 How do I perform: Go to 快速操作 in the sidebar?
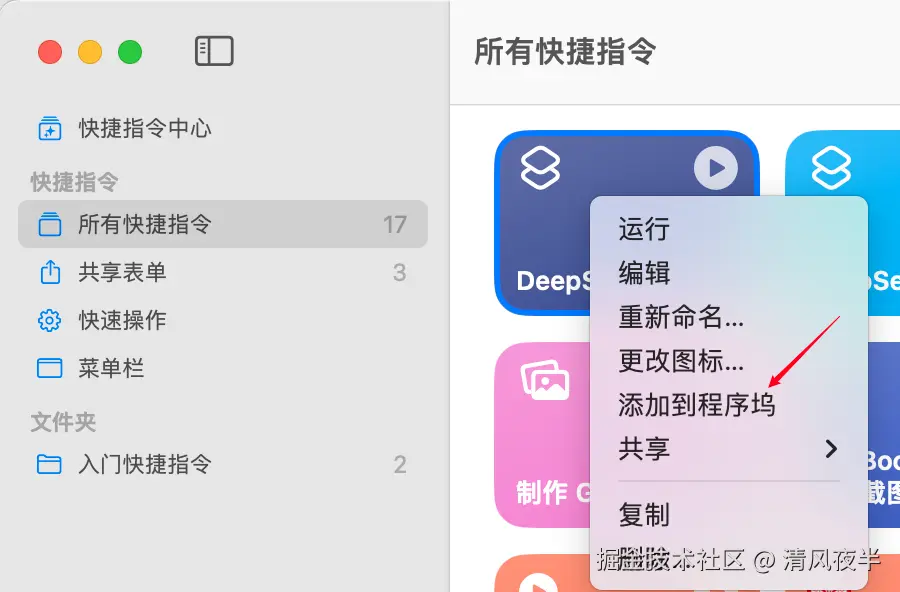122,320
